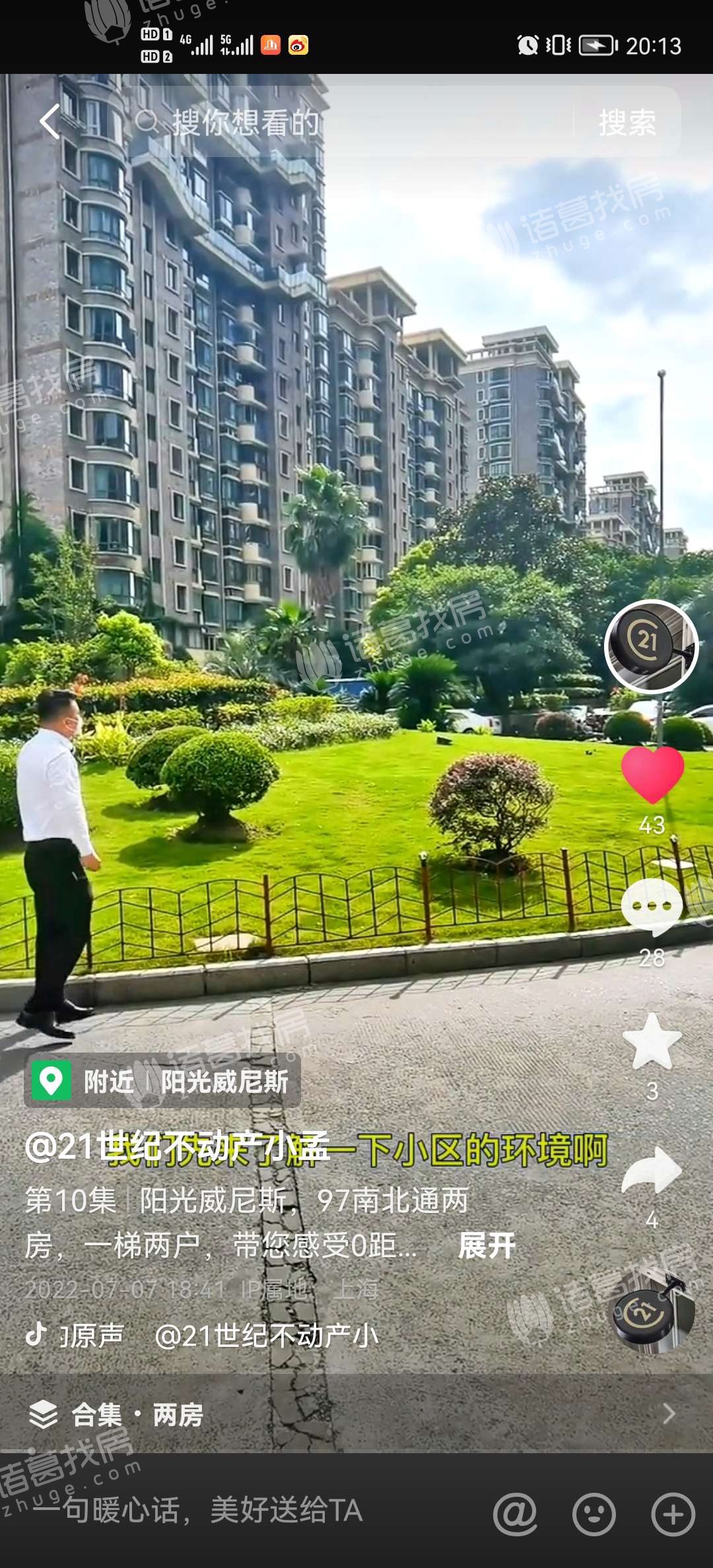Mention someone with the @ icon
Screen dimensions: 713x1568
(515, 1513)
